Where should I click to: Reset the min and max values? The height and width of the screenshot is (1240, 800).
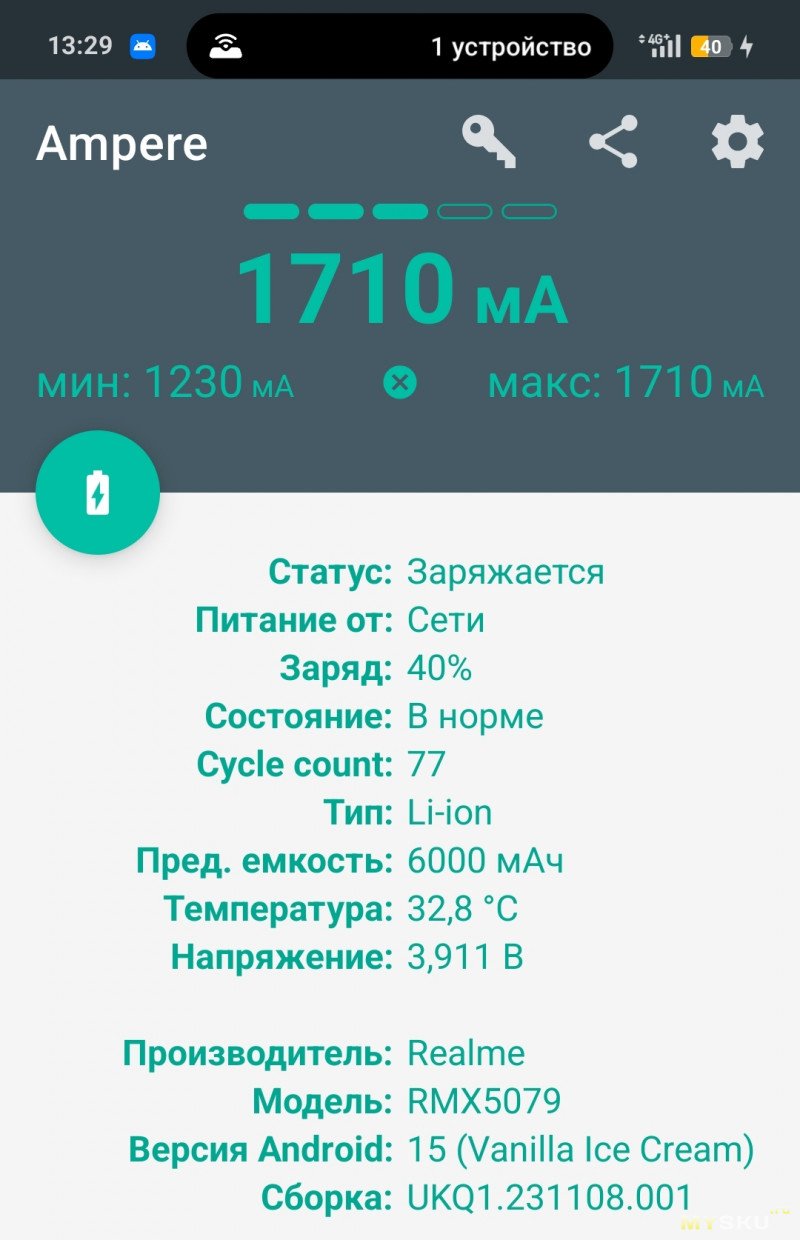pos(400,382)
